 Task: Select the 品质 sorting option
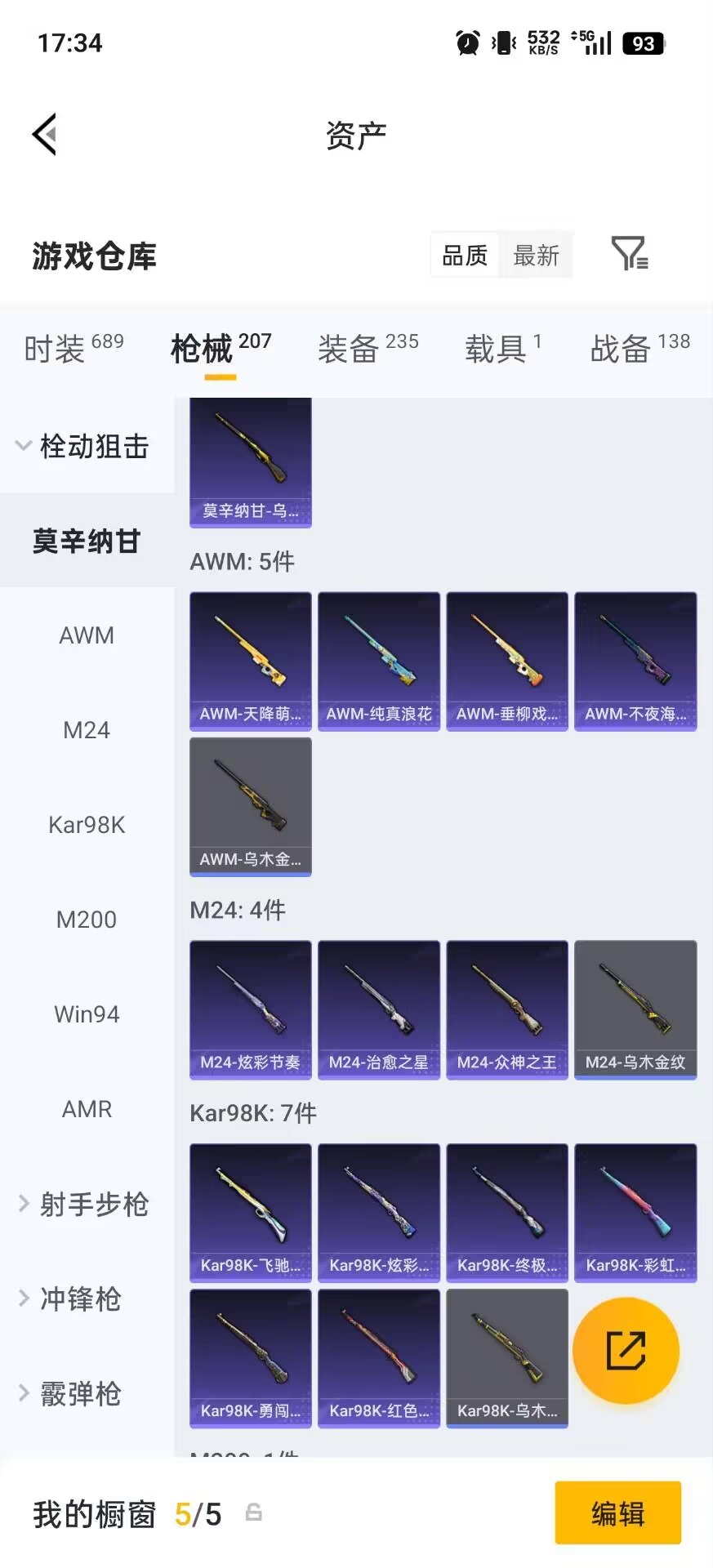(x=464, y=256)
